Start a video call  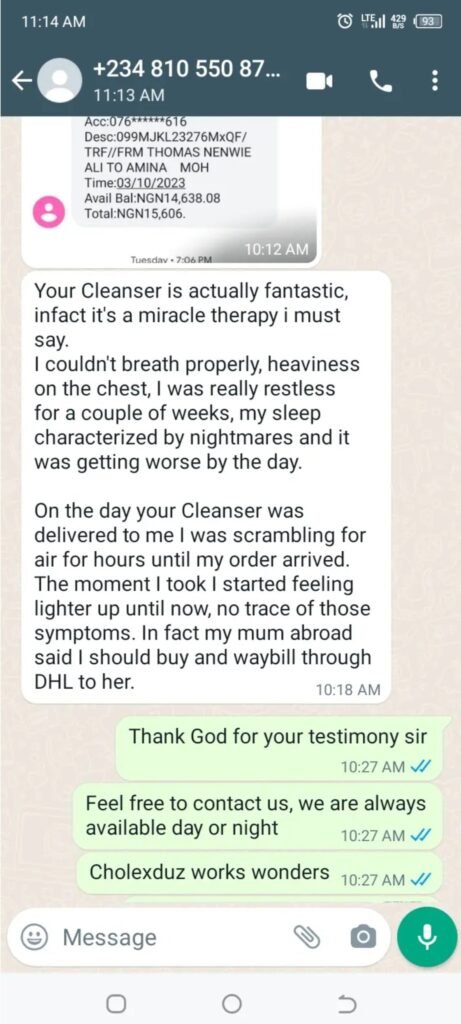[x=320, y=81]
